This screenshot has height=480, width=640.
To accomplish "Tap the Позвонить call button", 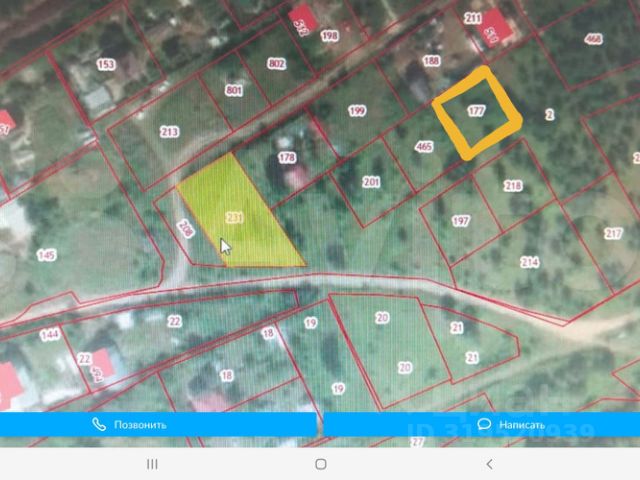I will pos(158,424).
